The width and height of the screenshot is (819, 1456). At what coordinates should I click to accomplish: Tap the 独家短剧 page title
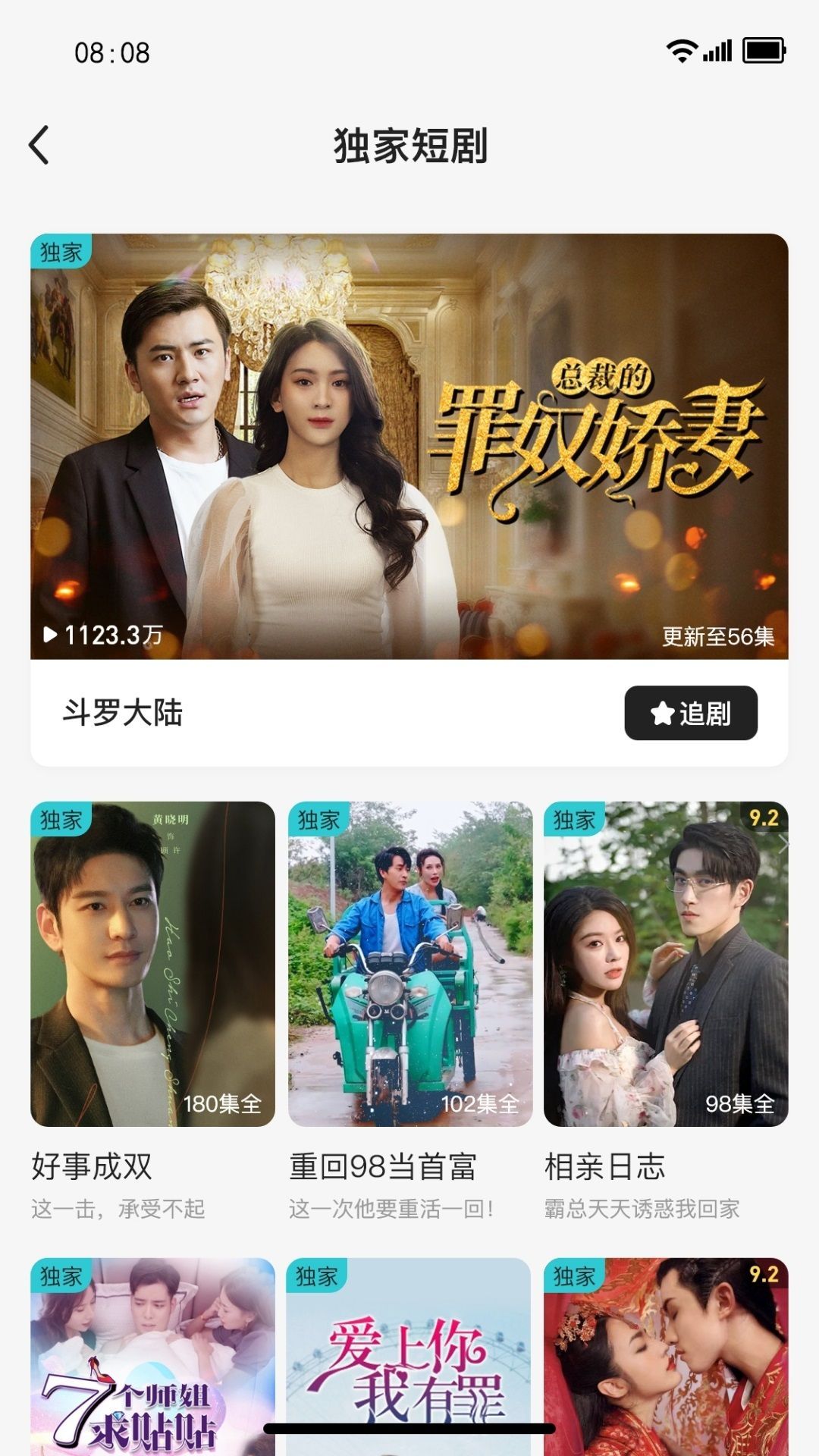click(409, 146)
